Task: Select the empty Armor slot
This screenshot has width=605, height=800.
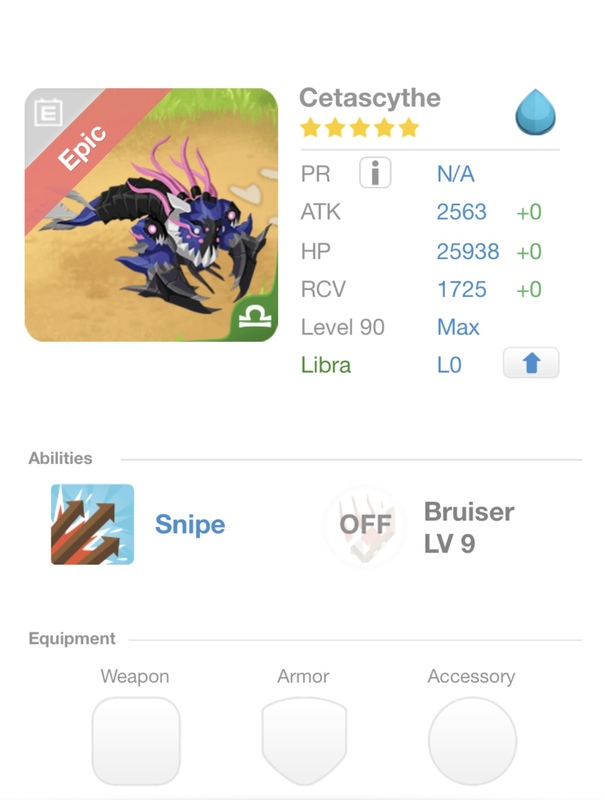Action: (x=303, y=741)
